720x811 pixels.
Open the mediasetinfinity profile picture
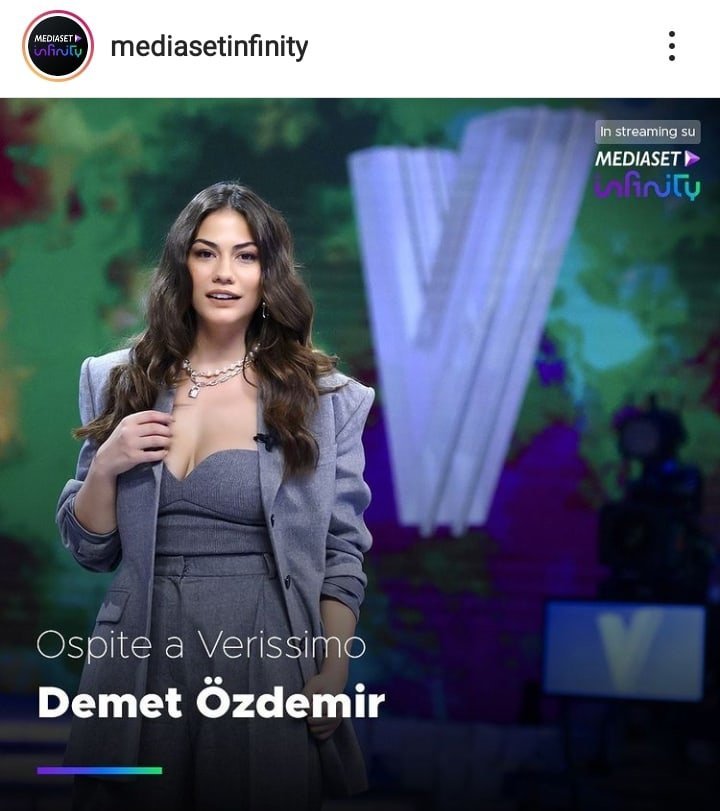pyautogui.click(x=58, y=46)
